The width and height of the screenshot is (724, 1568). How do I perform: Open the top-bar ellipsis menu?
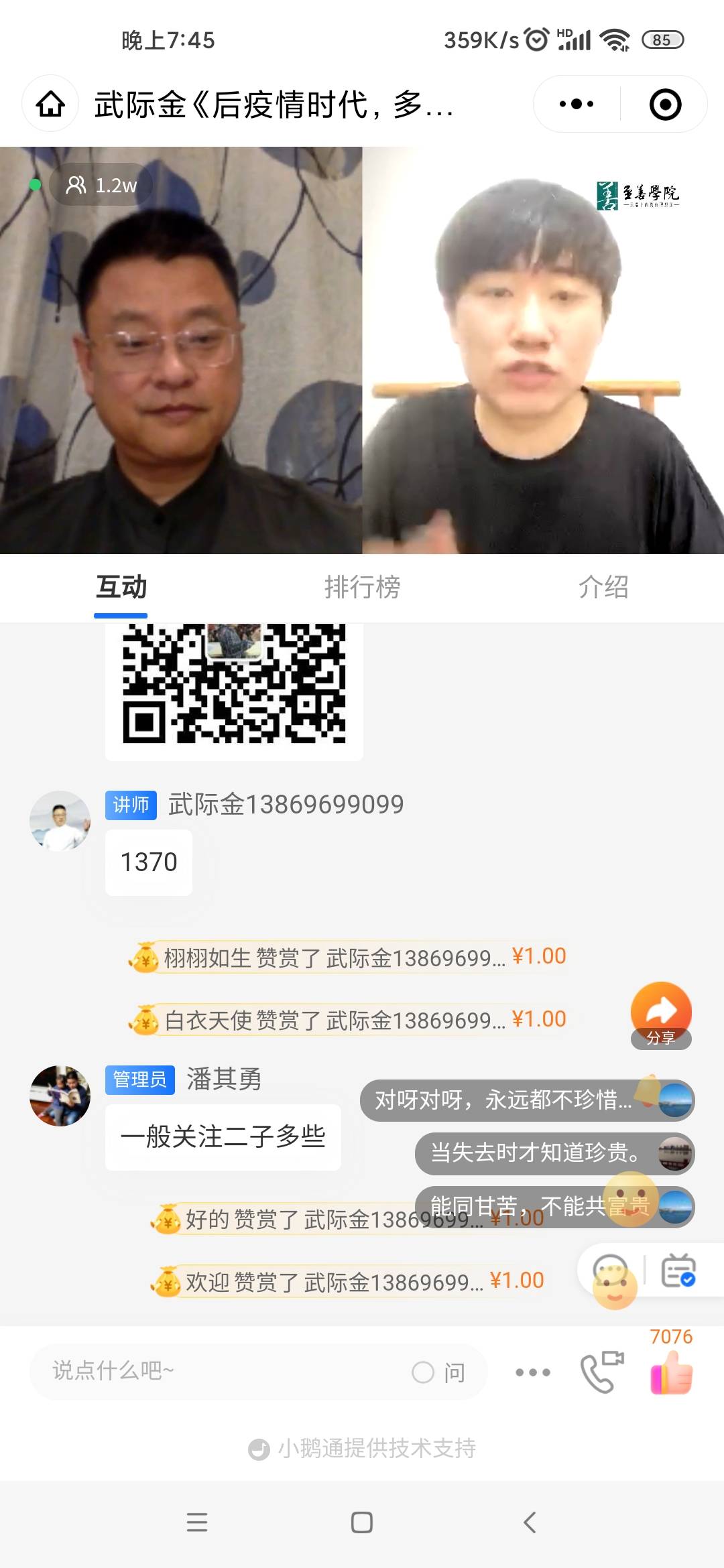coord(575,105)
